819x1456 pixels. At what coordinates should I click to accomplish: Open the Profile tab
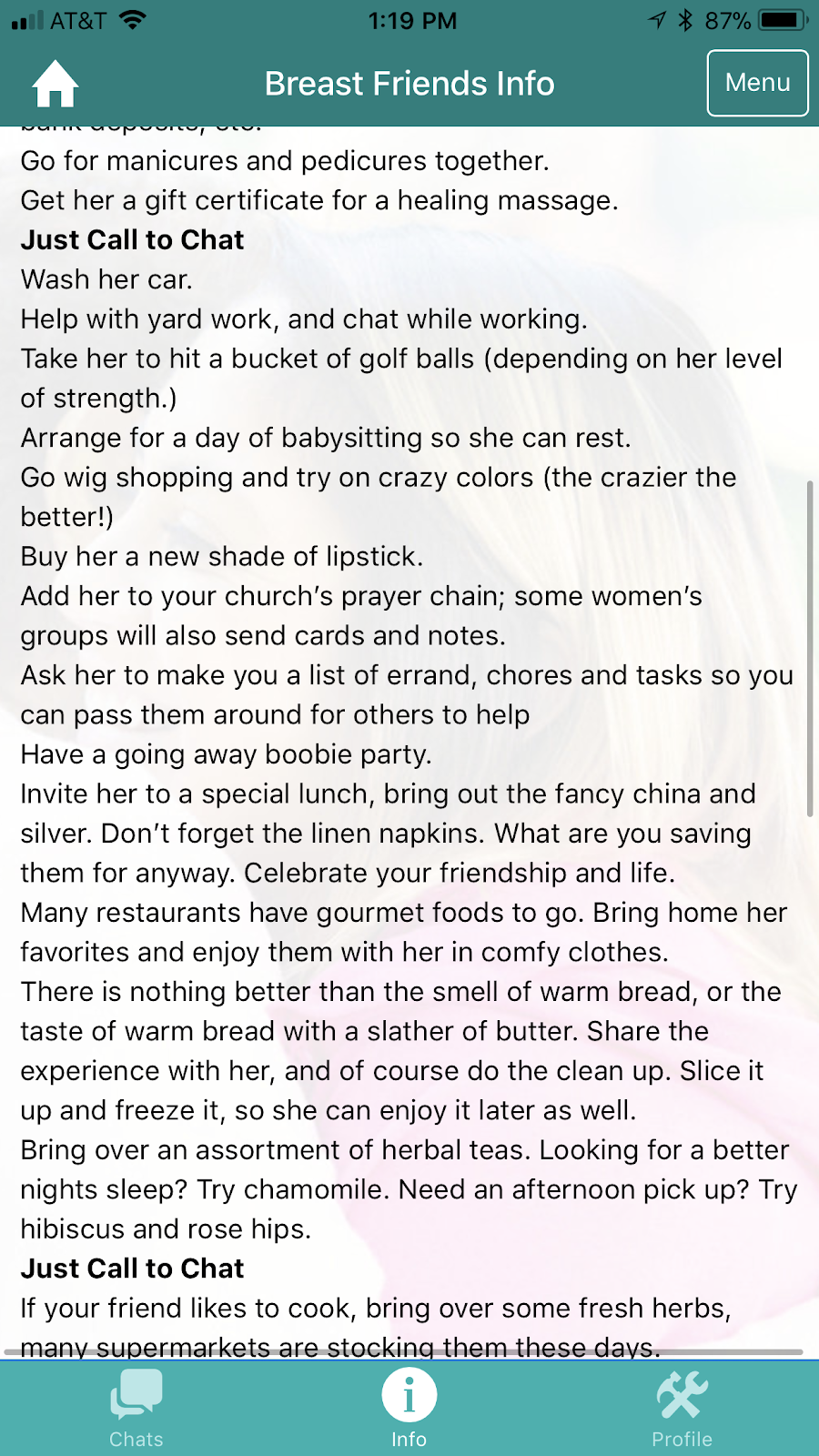click(682, 1408)
